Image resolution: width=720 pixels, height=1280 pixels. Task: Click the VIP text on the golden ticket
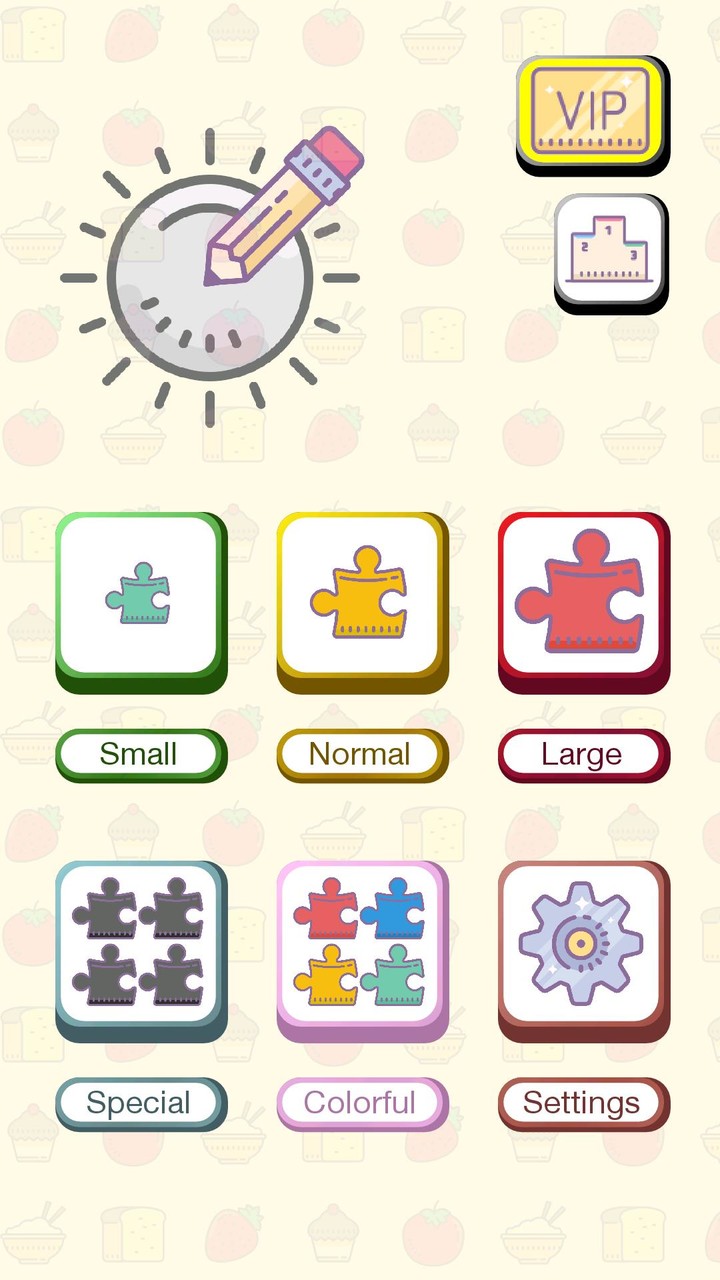594,108
